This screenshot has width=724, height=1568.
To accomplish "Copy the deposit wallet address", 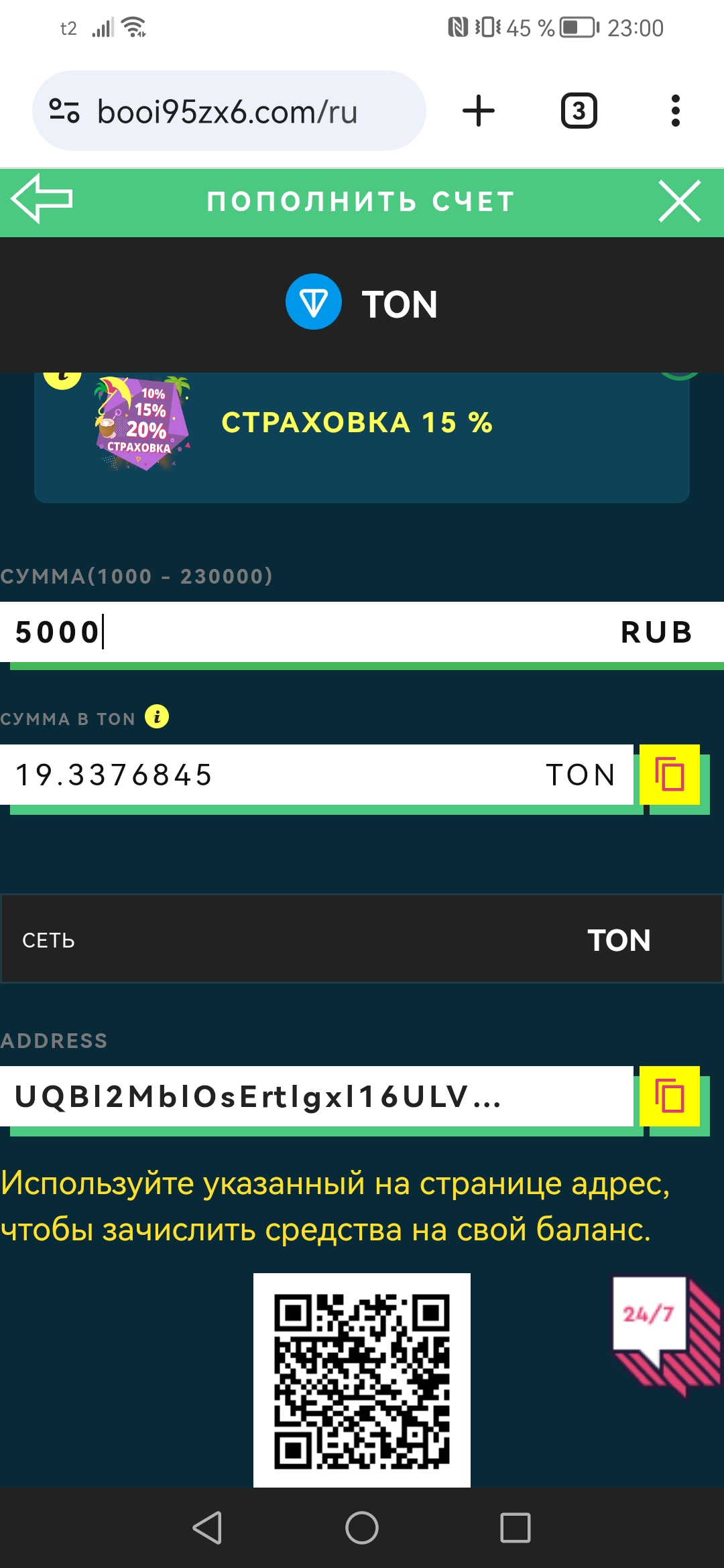I will tap(670, 1096).
